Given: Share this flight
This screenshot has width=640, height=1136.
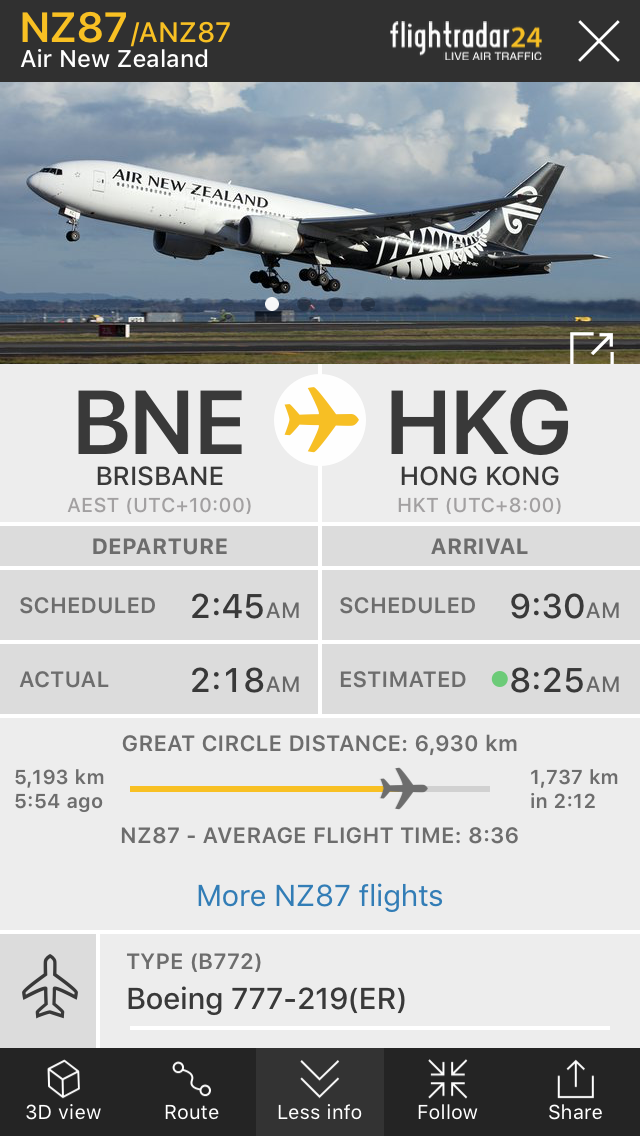Looking at the screenshot, I should pyautogui.click(x=575, y=1092).
